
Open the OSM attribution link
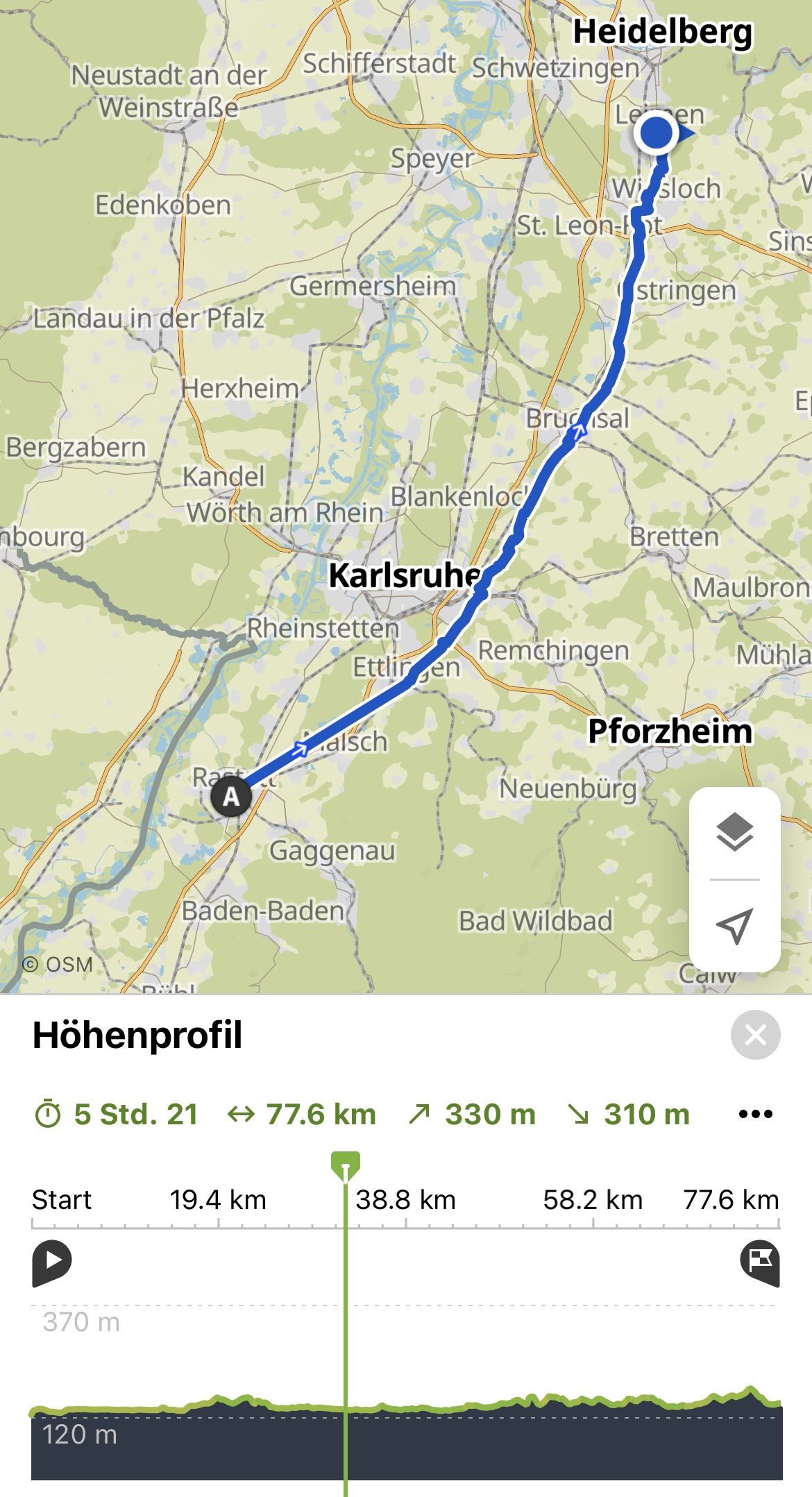[x=58, y=964]
